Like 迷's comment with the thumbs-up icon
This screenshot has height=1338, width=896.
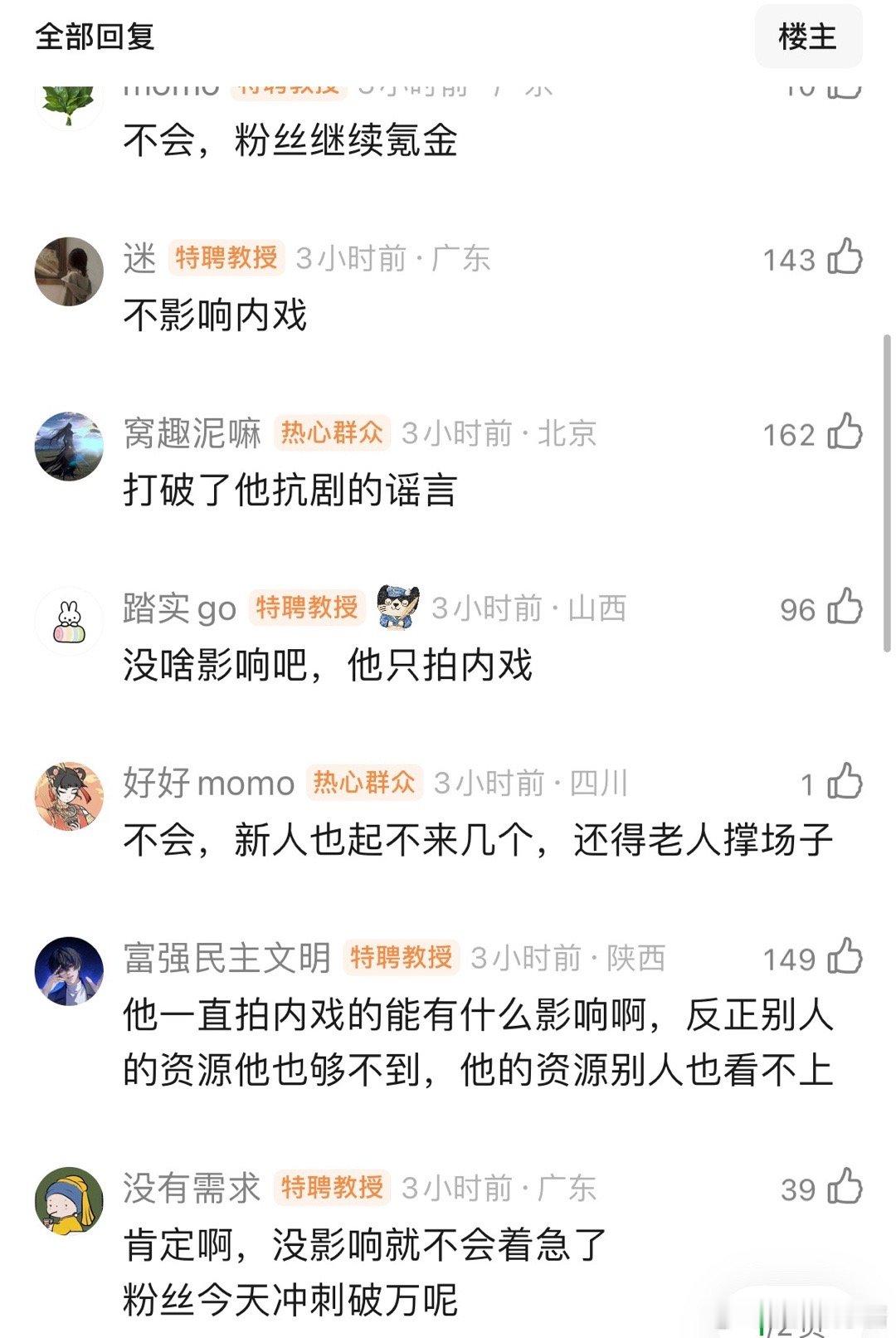(845, 258)
